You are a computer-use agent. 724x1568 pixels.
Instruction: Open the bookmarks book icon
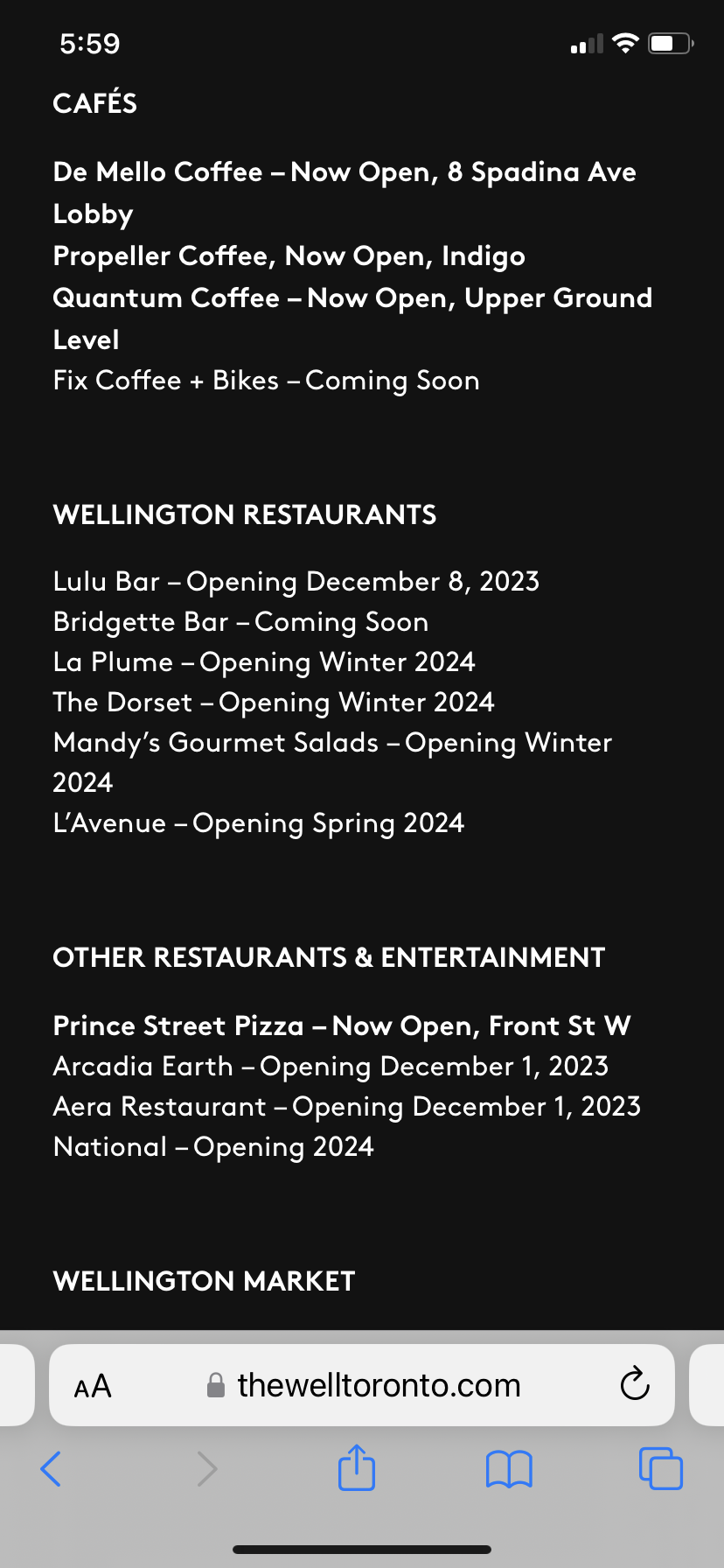509,1468
